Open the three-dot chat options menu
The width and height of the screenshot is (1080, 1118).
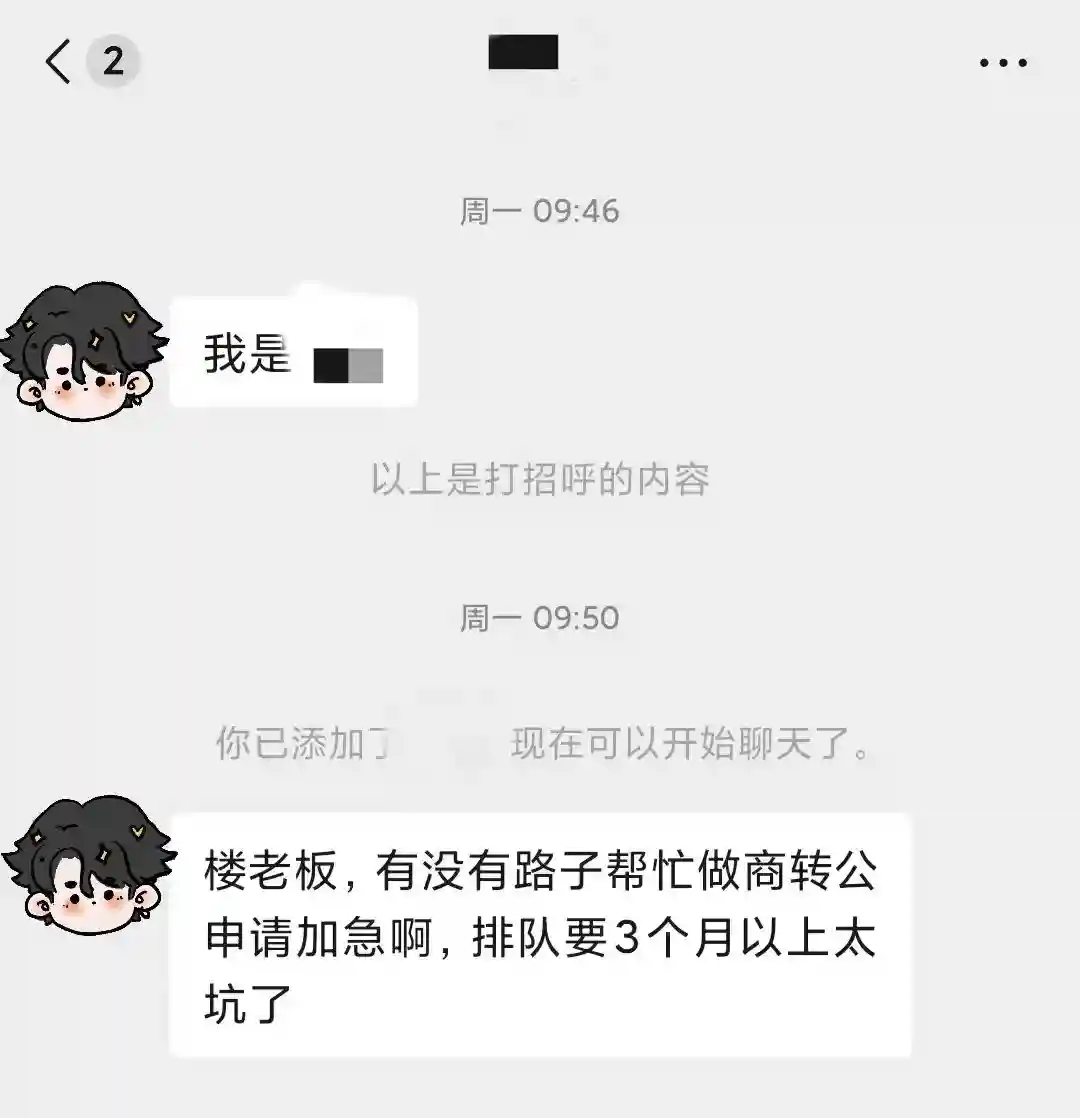[x=1003, y=63]
